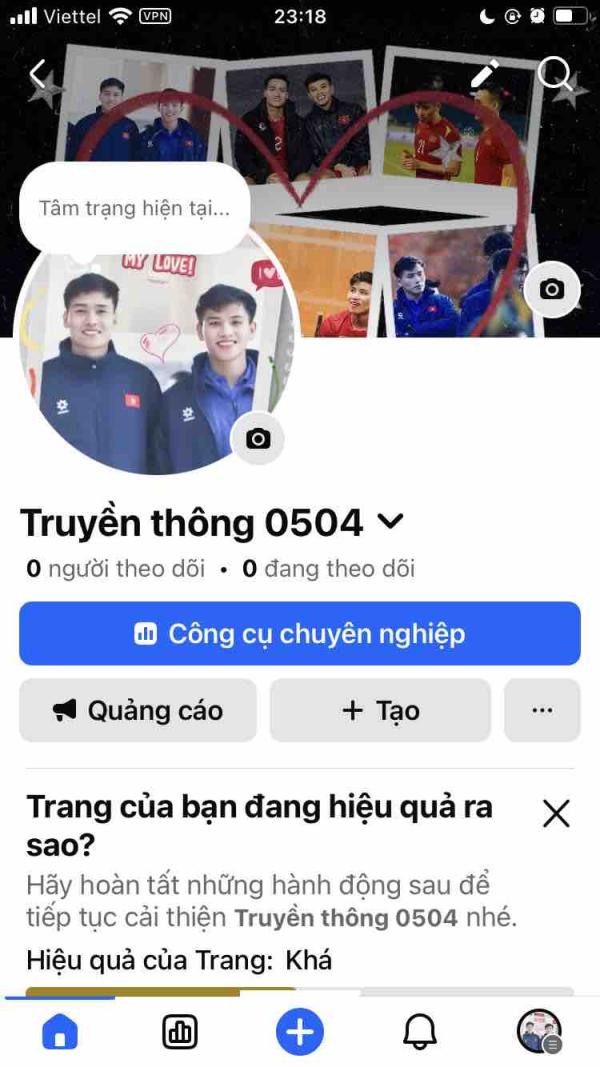Tap the Quảng cáo button
The image size is (600, 1067).
click(x=138, y=711)
